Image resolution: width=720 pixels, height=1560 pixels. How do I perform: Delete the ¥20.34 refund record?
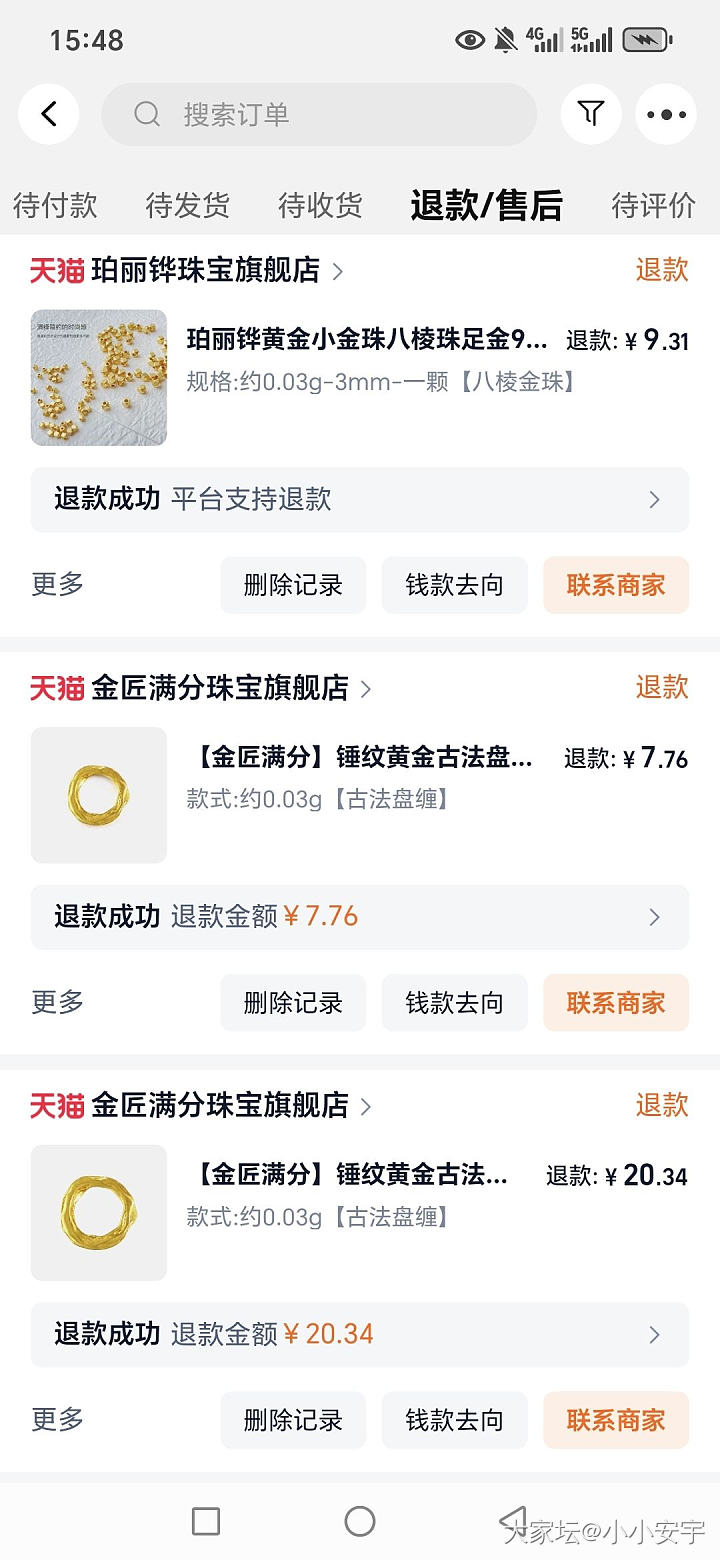[293, 1420]
